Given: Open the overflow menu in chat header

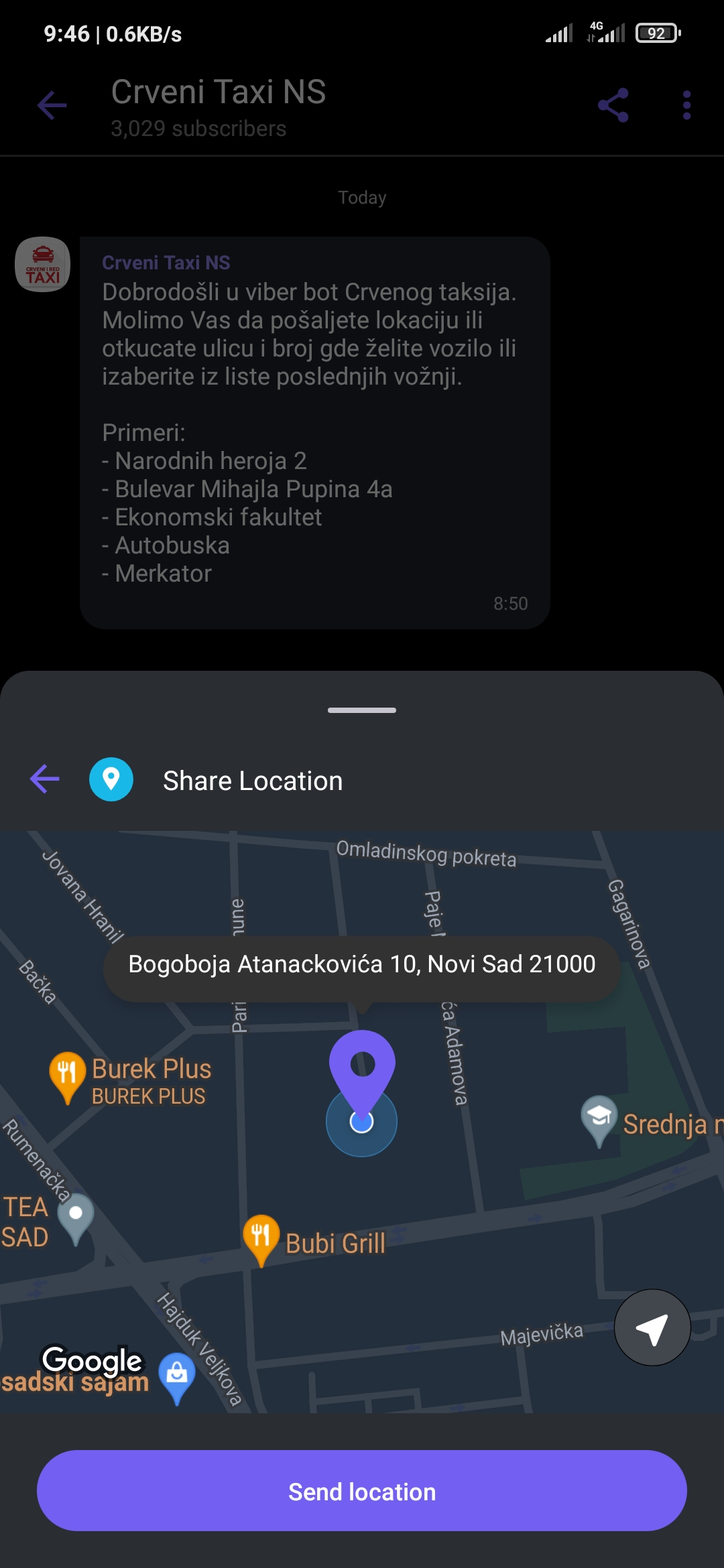Looking at the screenshot, I should pos(686,105).
